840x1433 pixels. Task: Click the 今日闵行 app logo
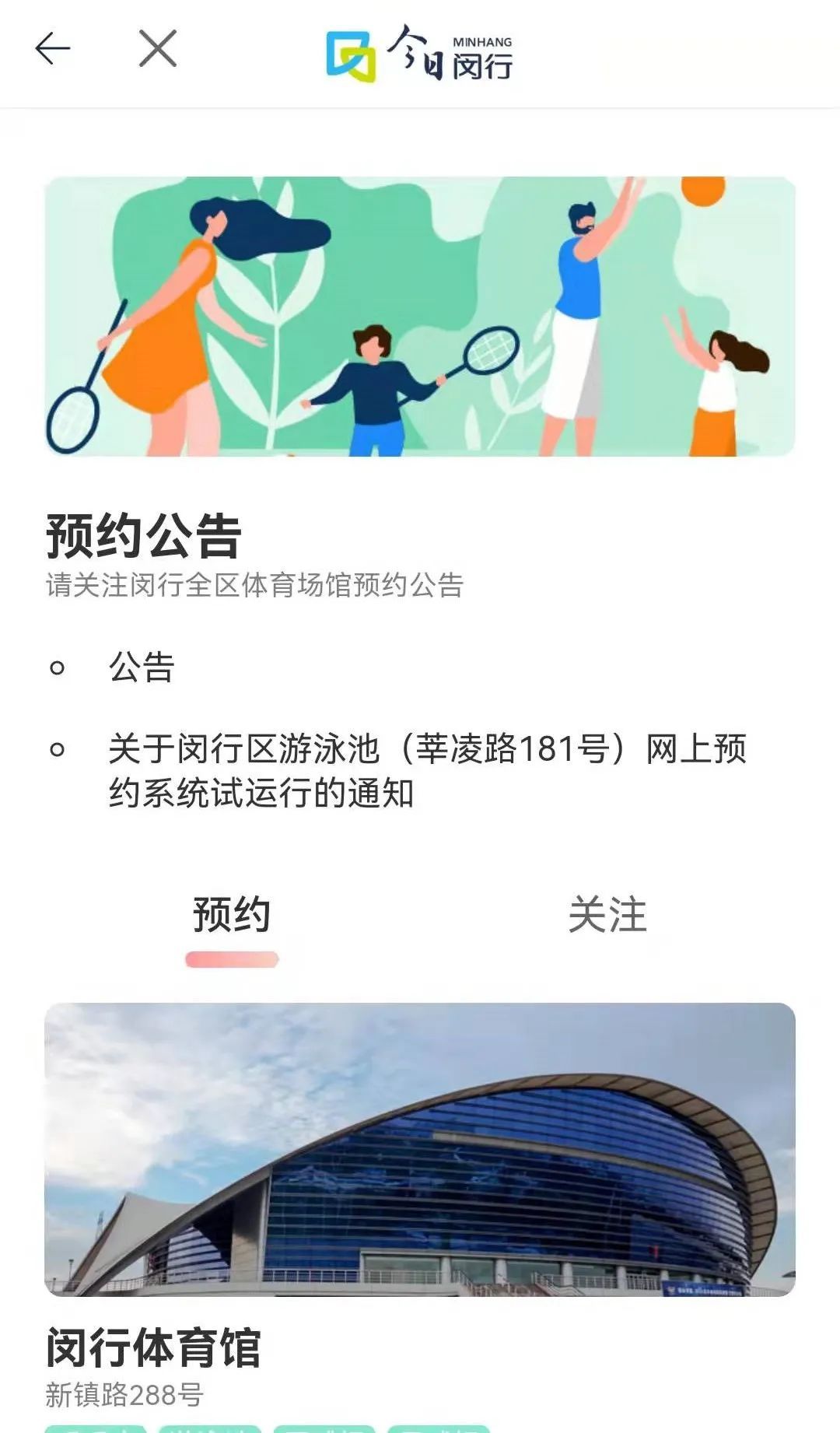pos(349,56)
